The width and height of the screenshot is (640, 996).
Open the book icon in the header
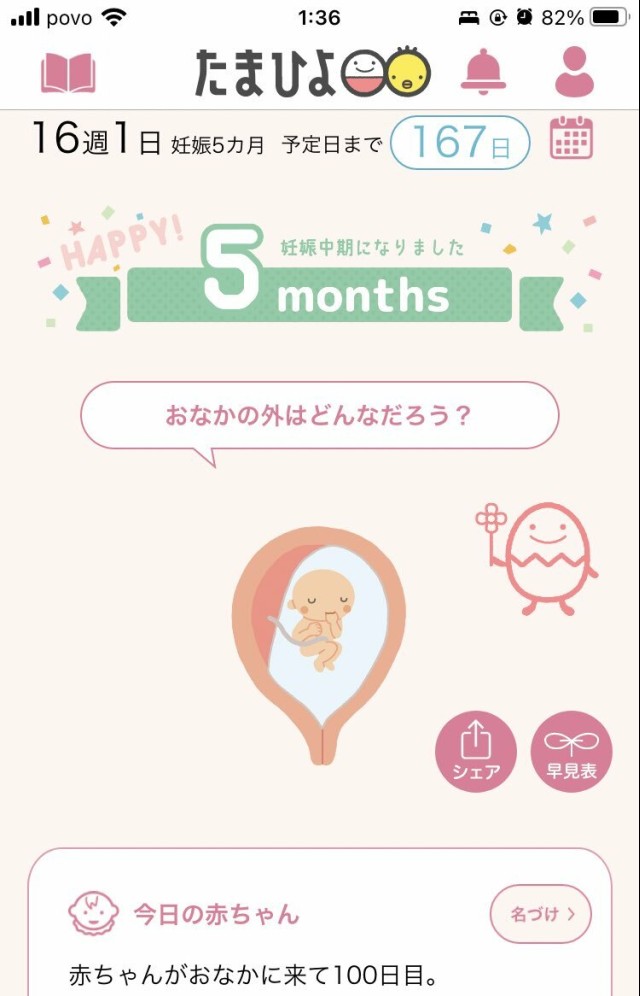pos(68,74)
